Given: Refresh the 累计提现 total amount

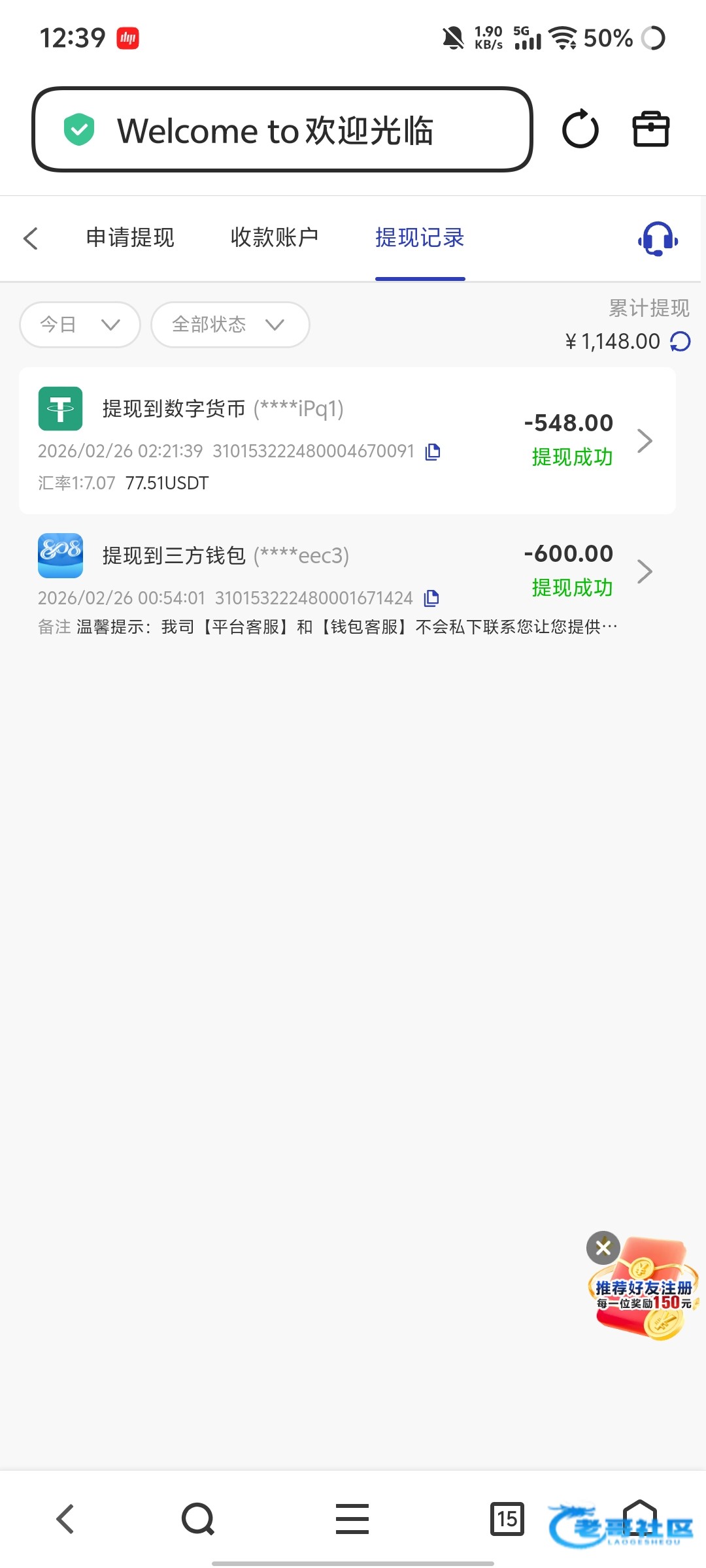Looking at the screenshot, I should pos(681,341).
